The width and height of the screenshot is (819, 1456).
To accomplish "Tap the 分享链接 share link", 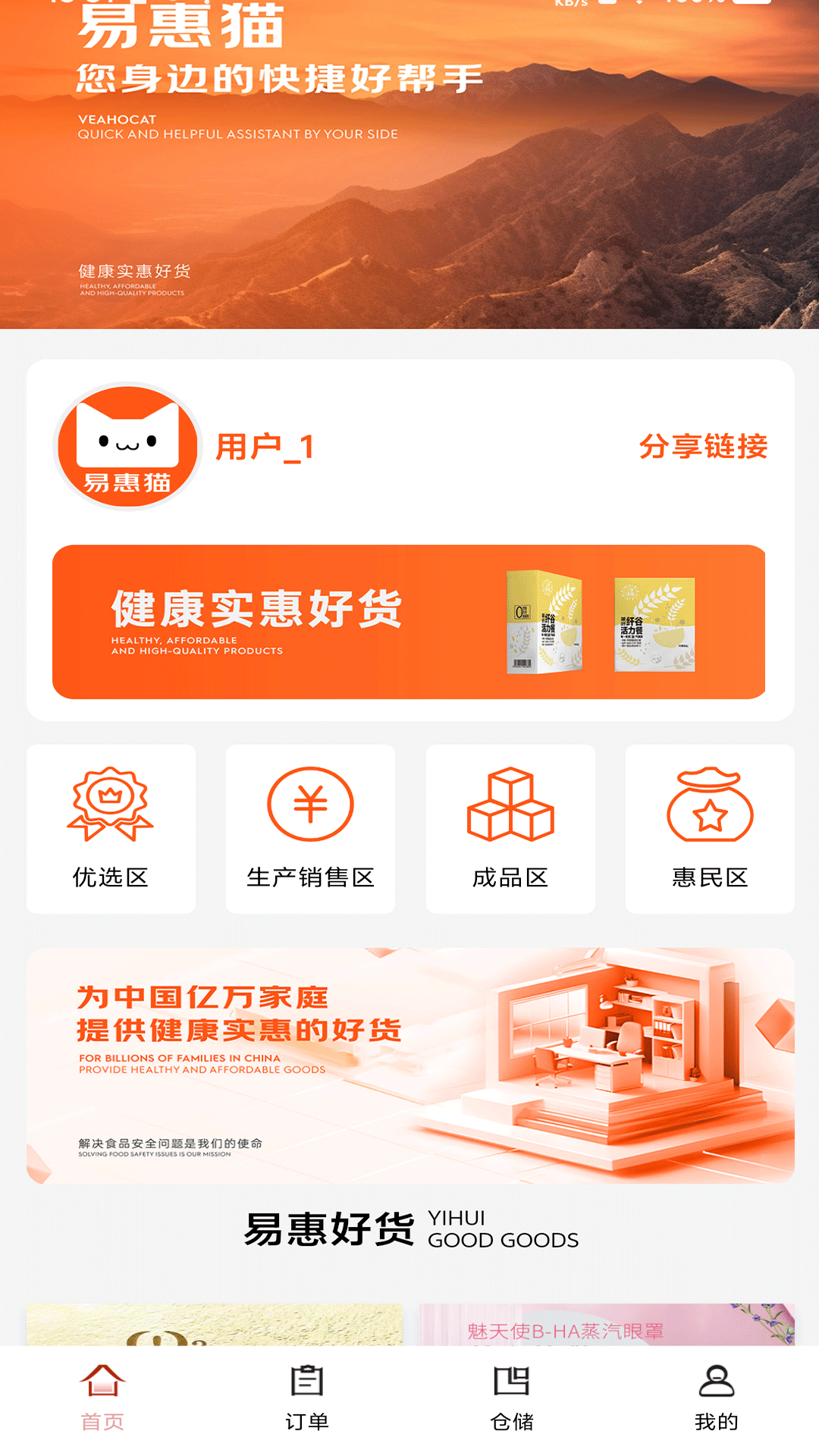I will [703, 447].
